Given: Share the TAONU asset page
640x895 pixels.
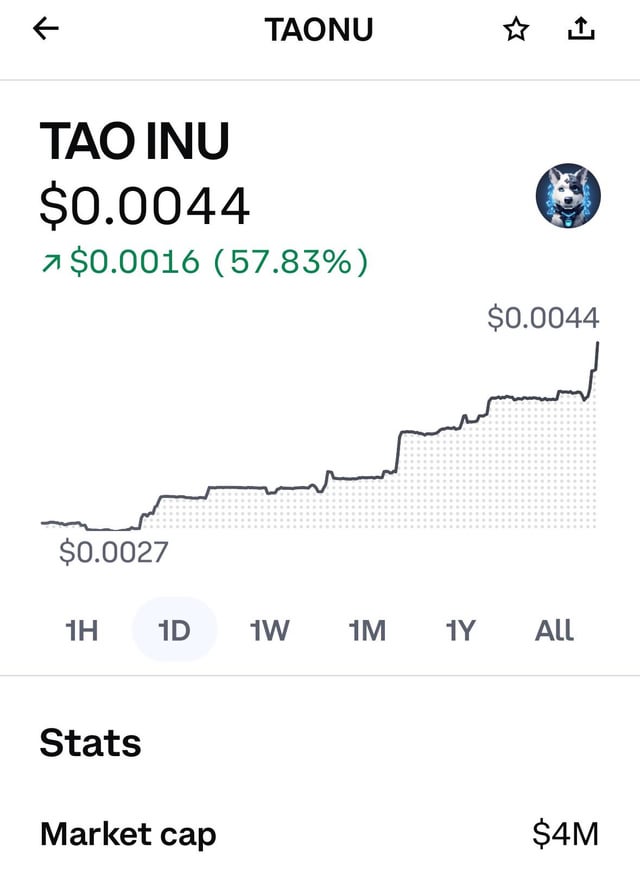Looking at the screenshot, I should pos(581,30).
